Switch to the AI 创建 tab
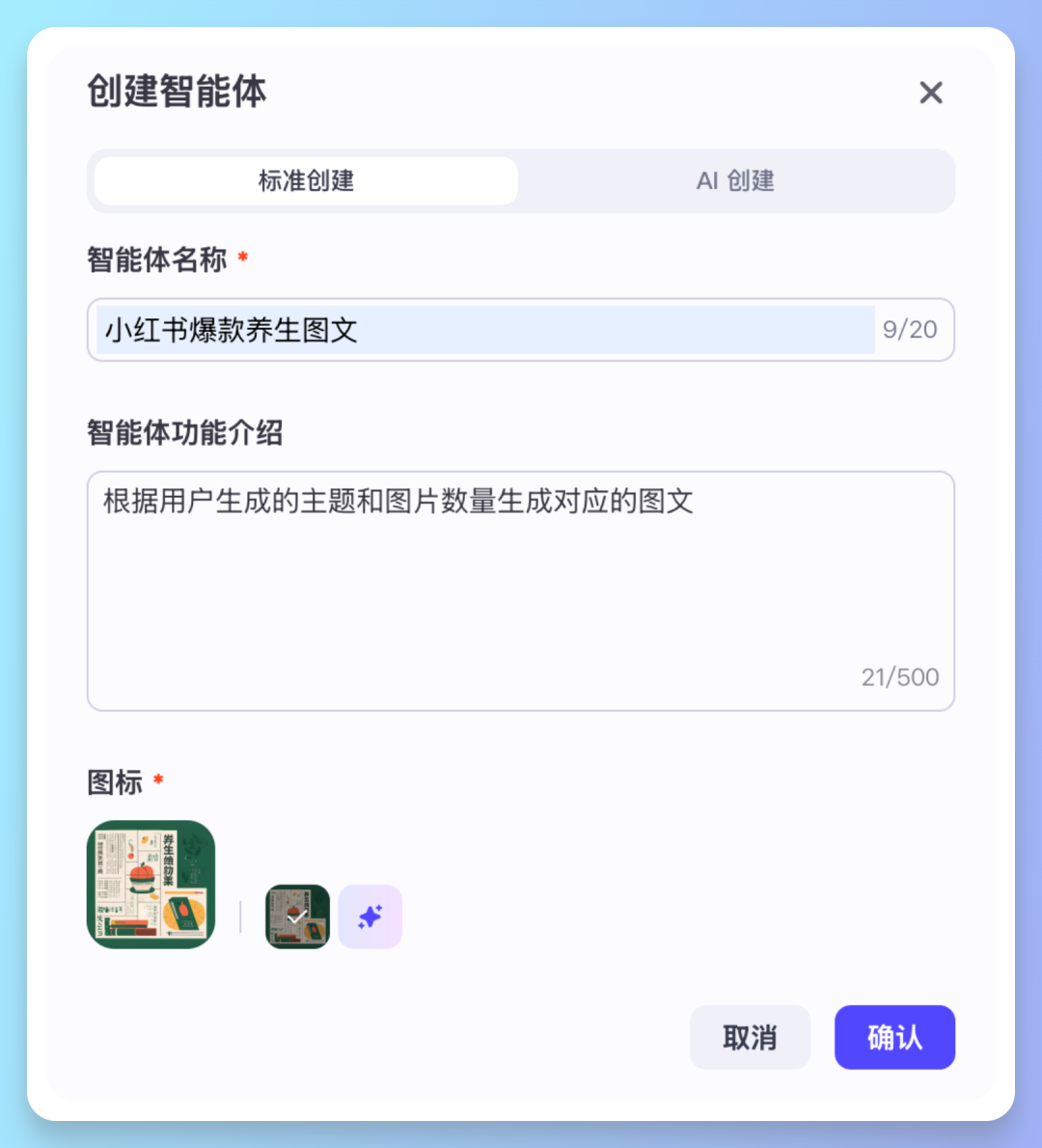 [x=735, y=180]
